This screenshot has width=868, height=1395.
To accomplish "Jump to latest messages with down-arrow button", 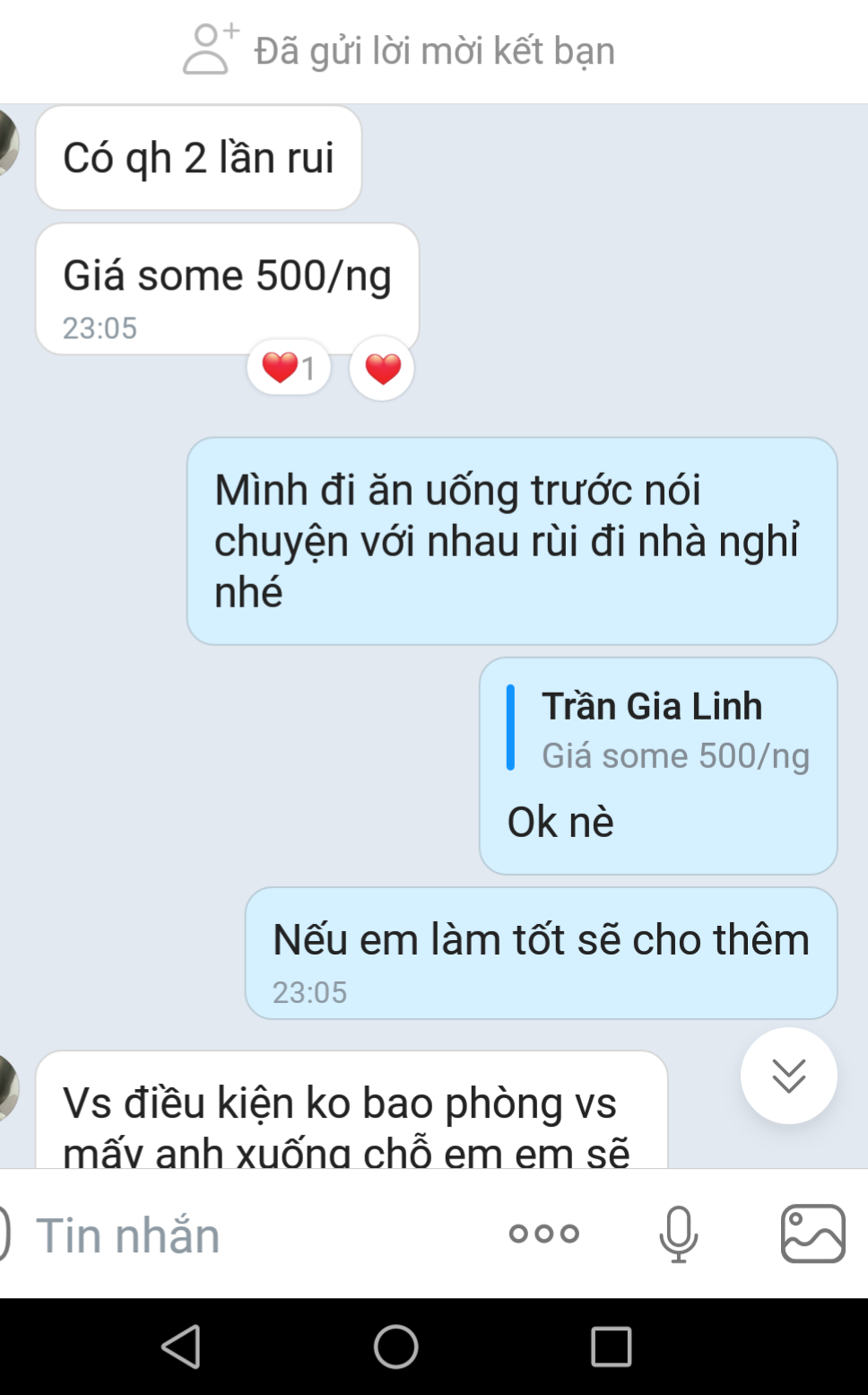I will [x=788, y=1075].
